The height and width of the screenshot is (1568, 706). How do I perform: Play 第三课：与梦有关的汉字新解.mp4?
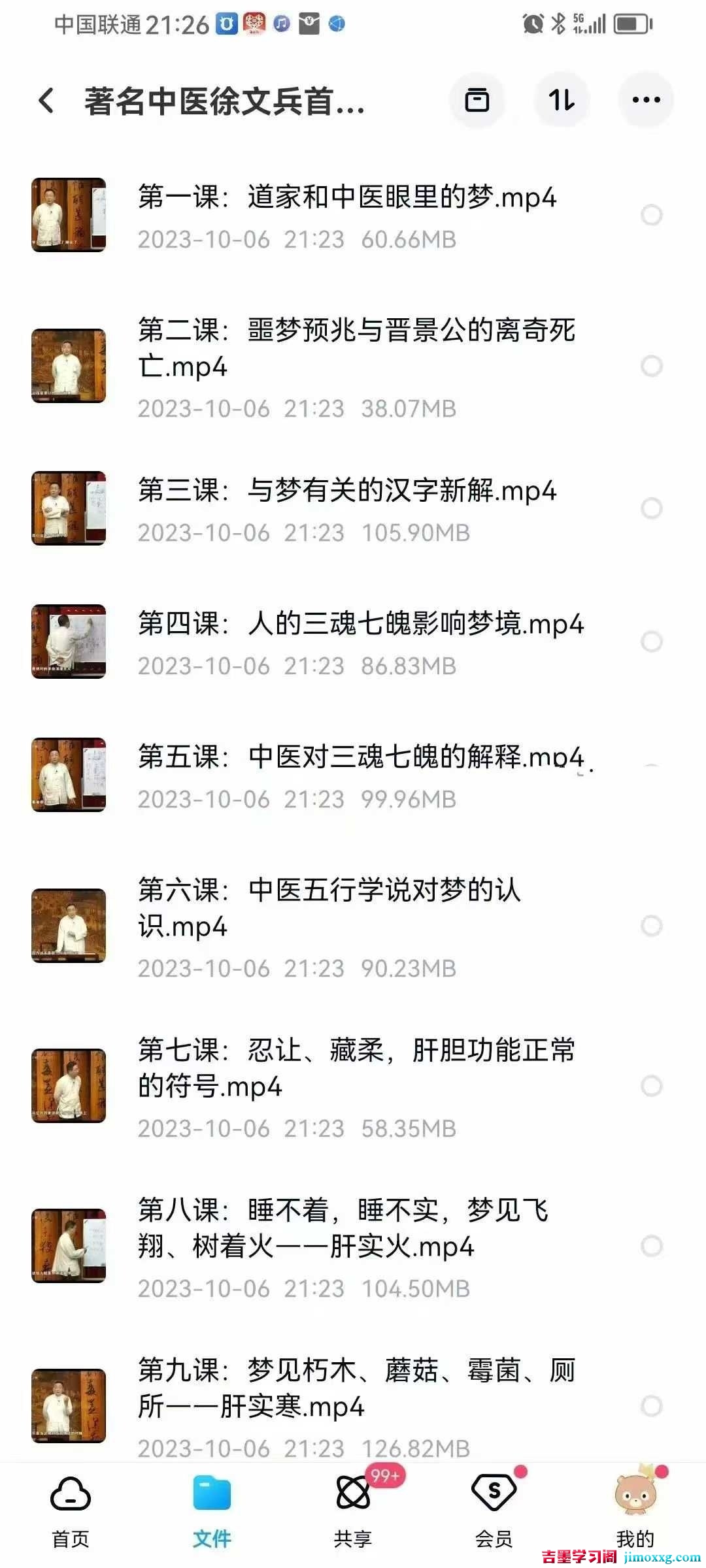pos(346,491)
